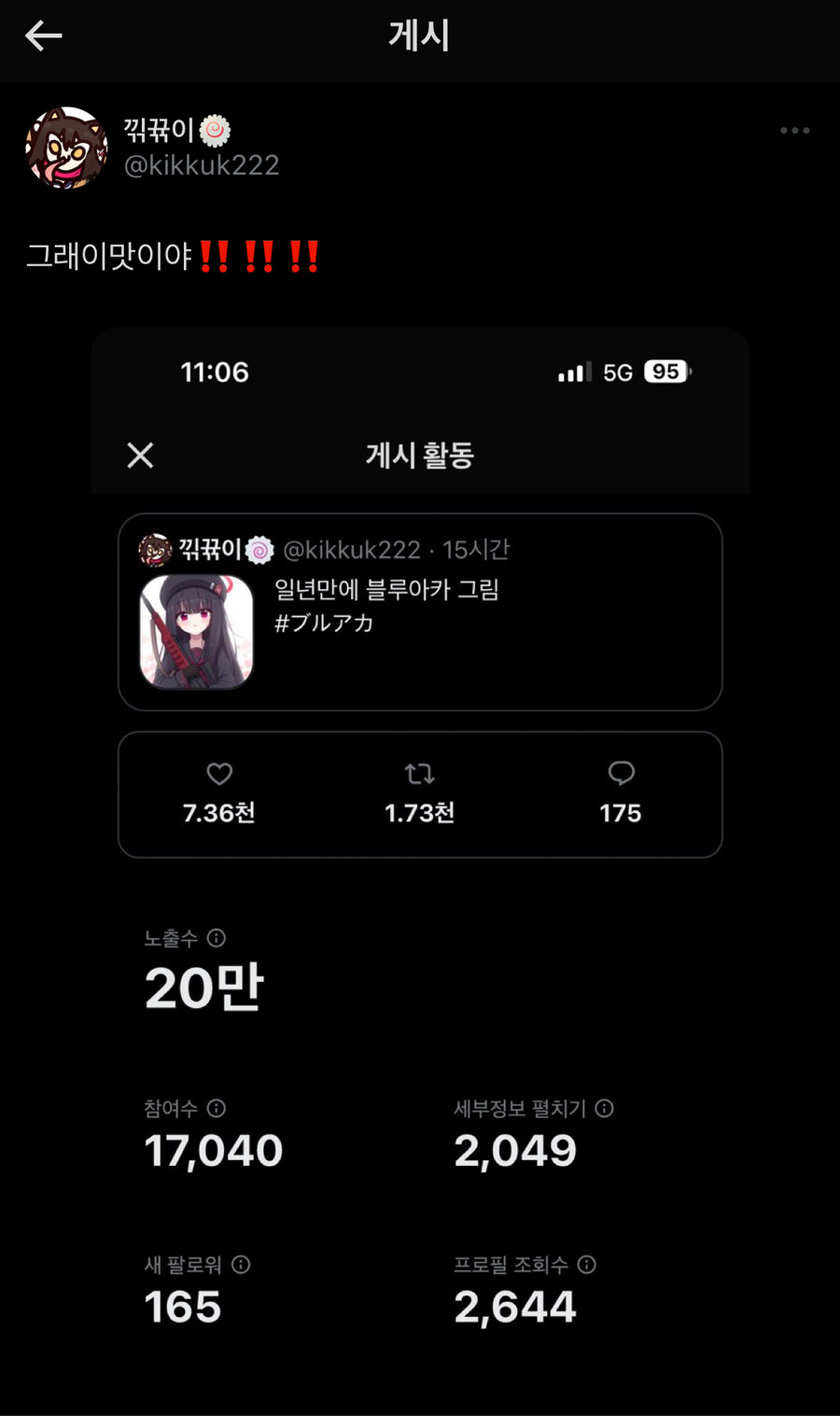Screen dimensions: 840x1416
Task: Open the Blue Archive drawing thumbnail
Action: coord(197,631)
